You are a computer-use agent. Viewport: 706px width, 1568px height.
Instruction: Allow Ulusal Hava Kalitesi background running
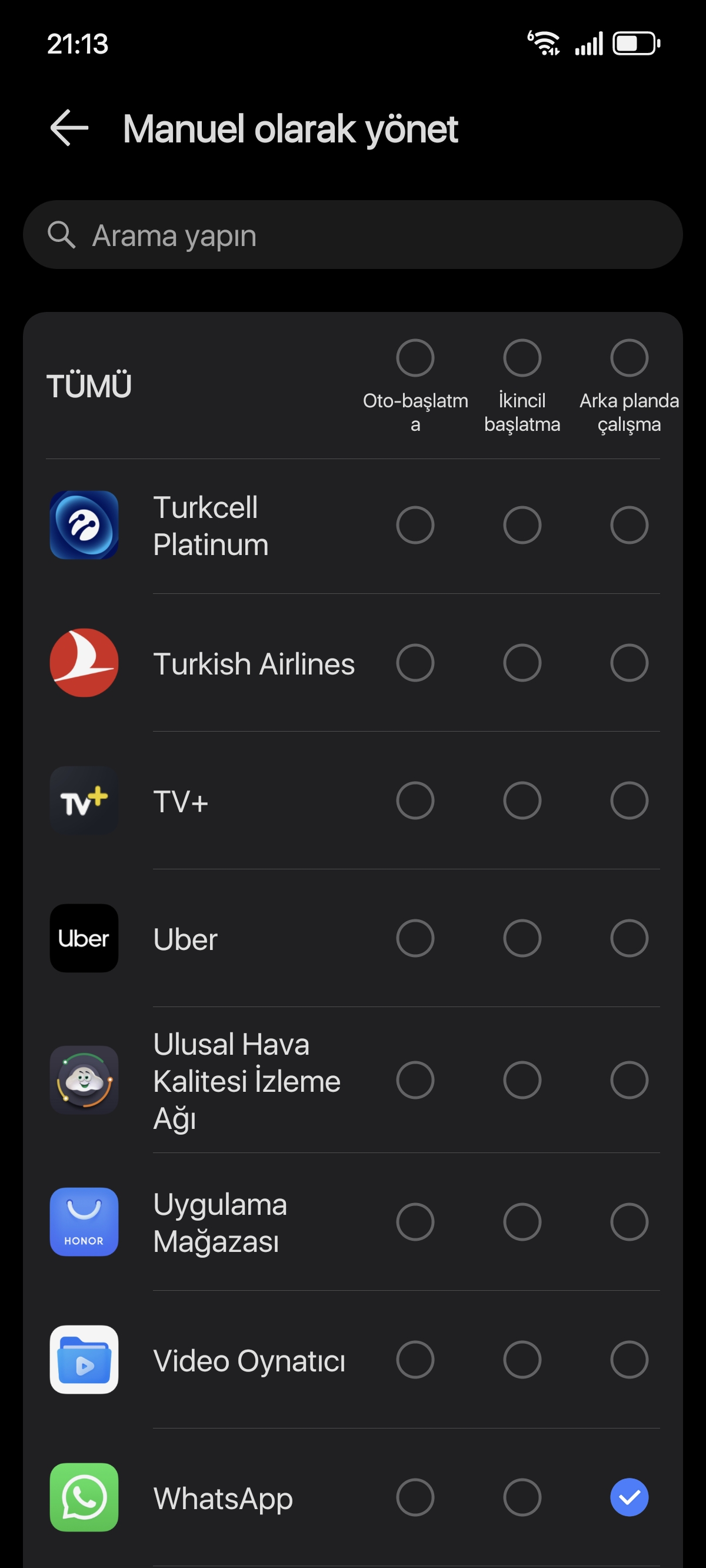630,1080
